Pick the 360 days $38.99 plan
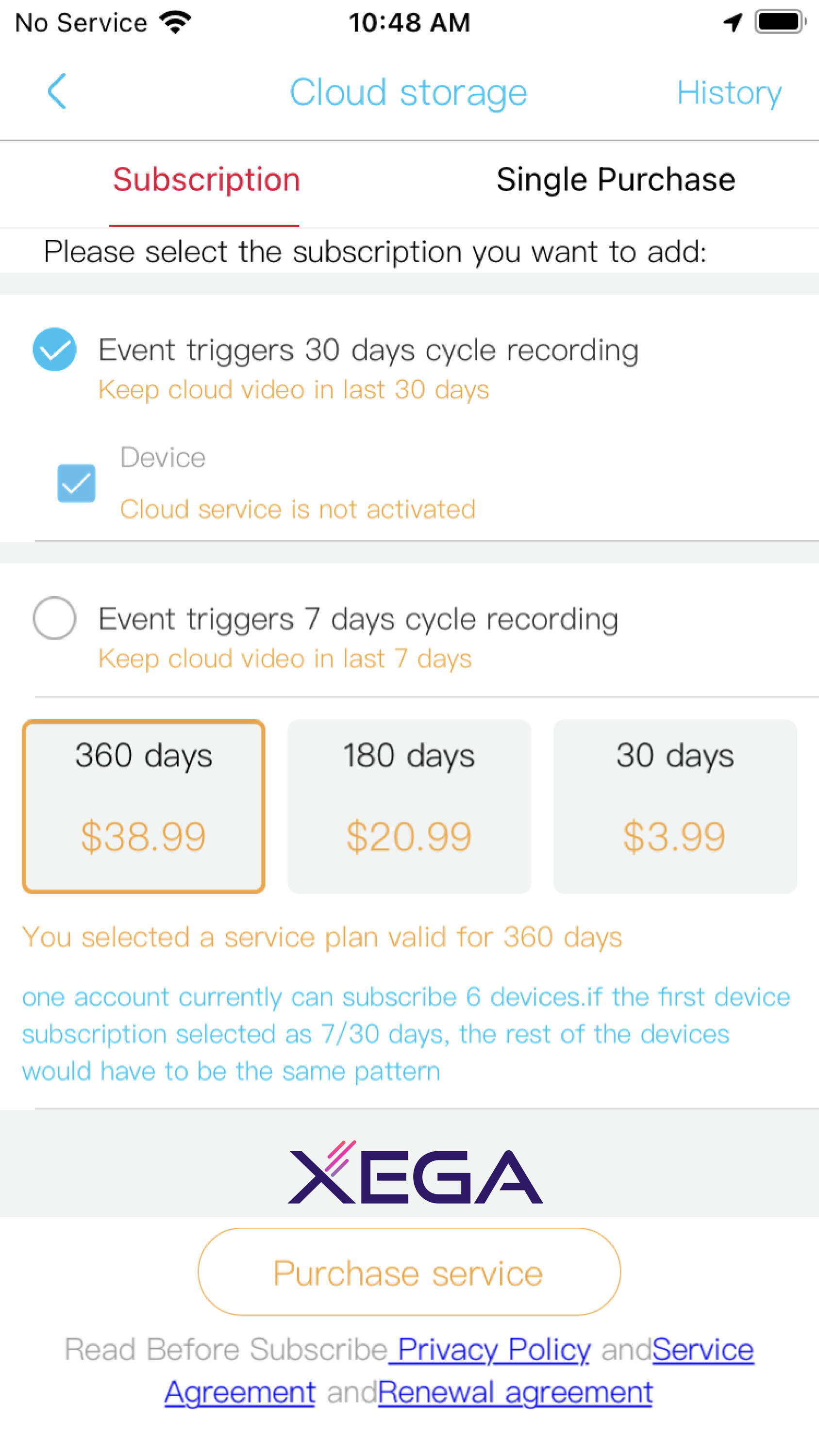Viewport: 819px width, 1456px height. 144,806
